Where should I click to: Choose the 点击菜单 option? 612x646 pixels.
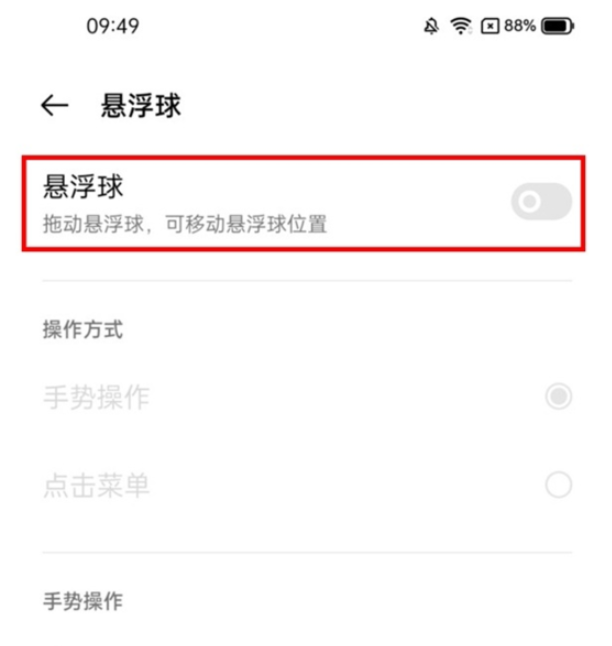[558, 486]
